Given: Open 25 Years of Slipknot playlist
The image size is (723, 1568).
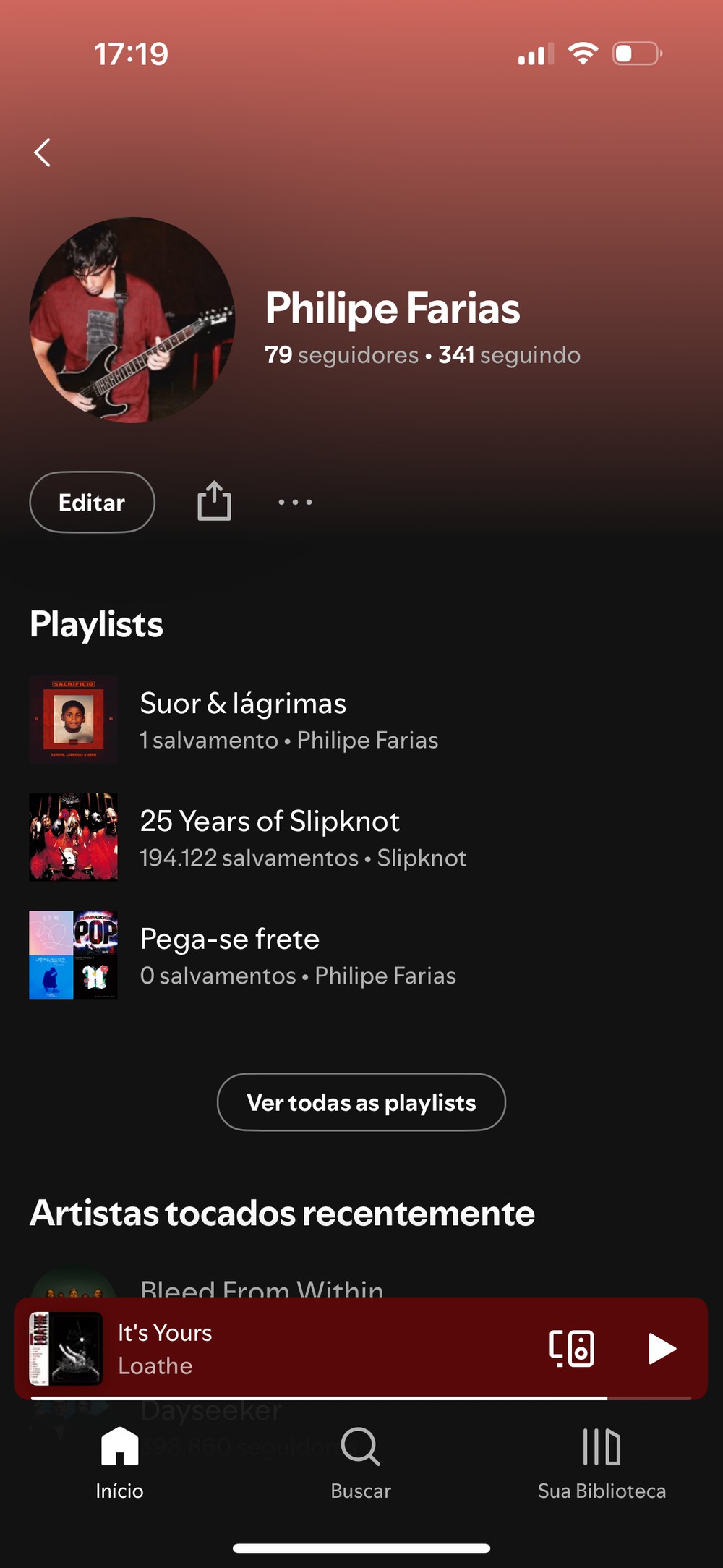Looking at the screenshot, I should tap(269, 838).
